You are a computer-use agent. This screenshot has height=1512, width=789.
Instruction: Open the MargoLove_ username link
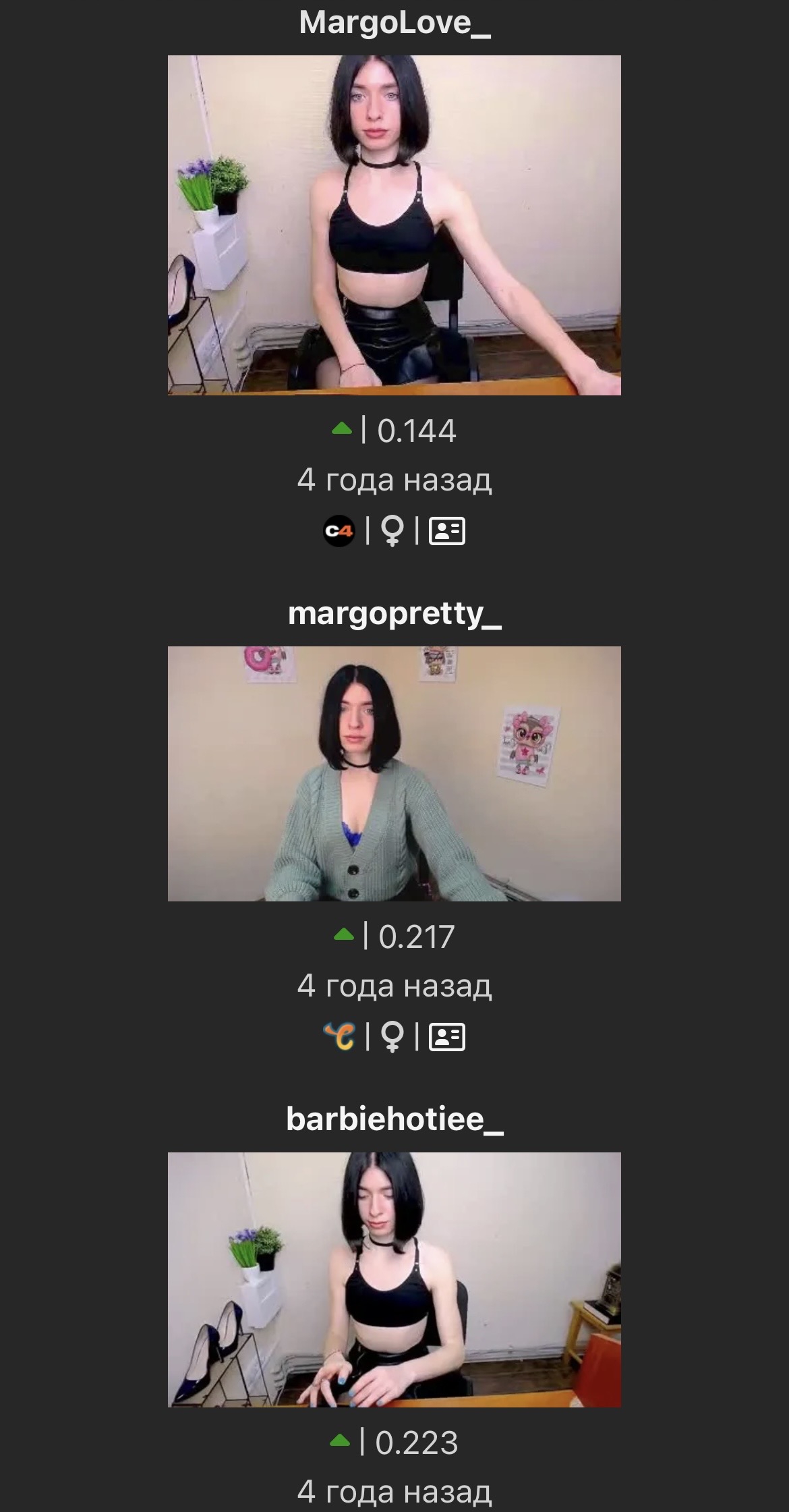(x=394, y=24)
